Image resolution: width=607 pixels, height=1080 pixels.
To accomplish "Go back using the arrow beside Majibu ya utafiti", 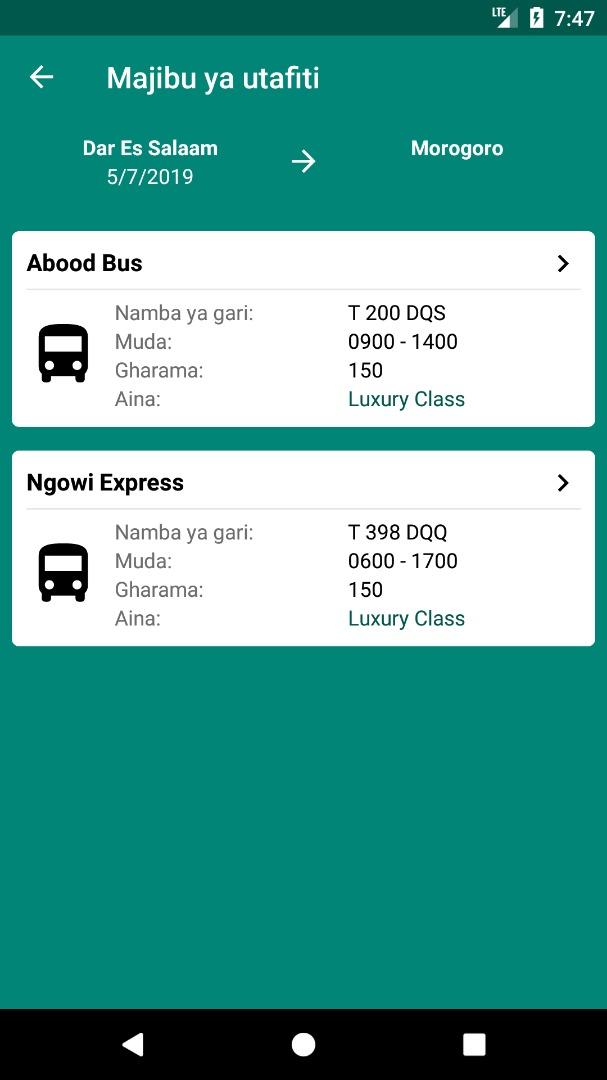I will [x=41, y=77].
